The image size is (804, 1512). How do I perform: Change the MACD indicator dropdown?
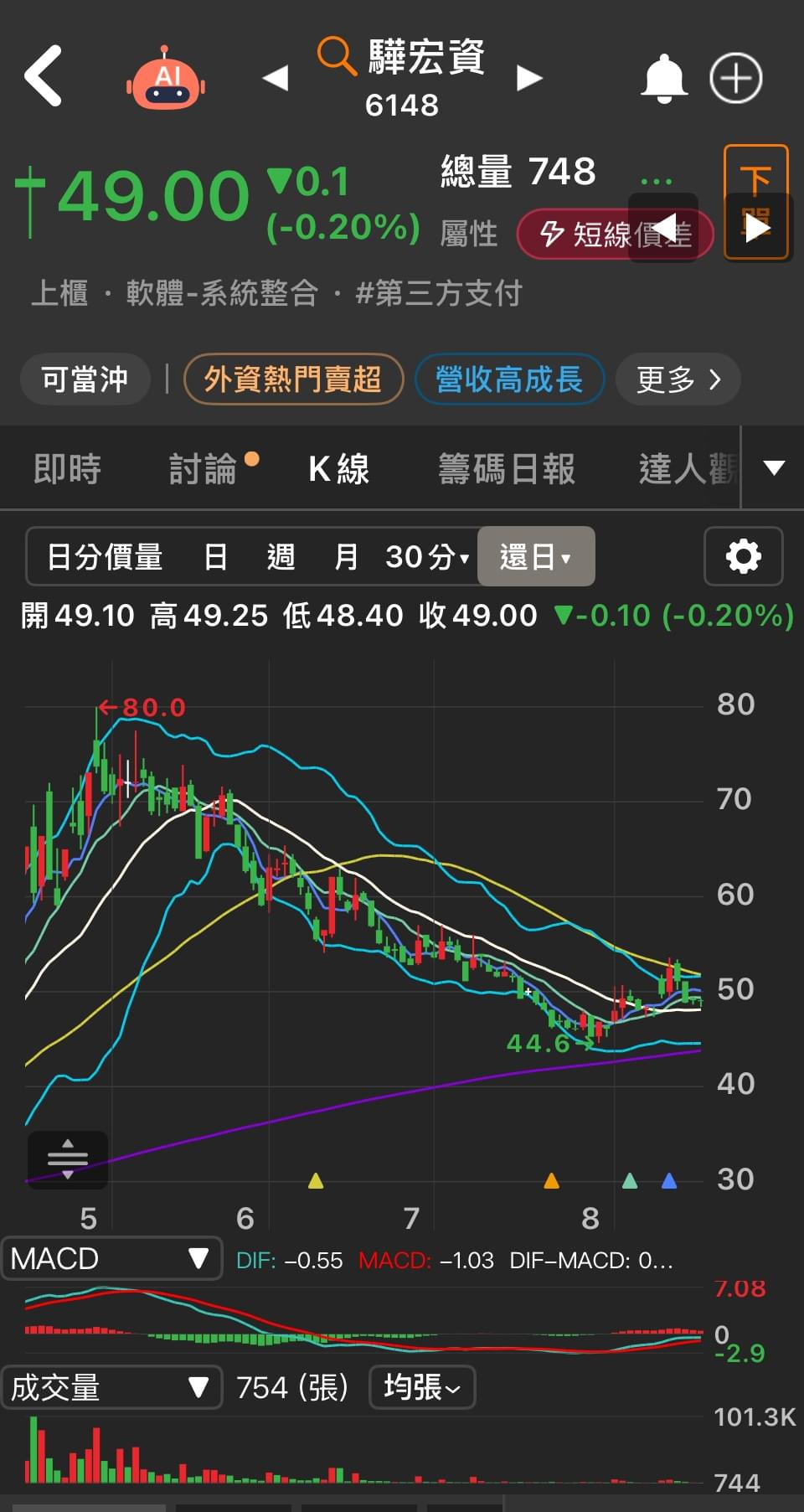(x=111, y=1258)
